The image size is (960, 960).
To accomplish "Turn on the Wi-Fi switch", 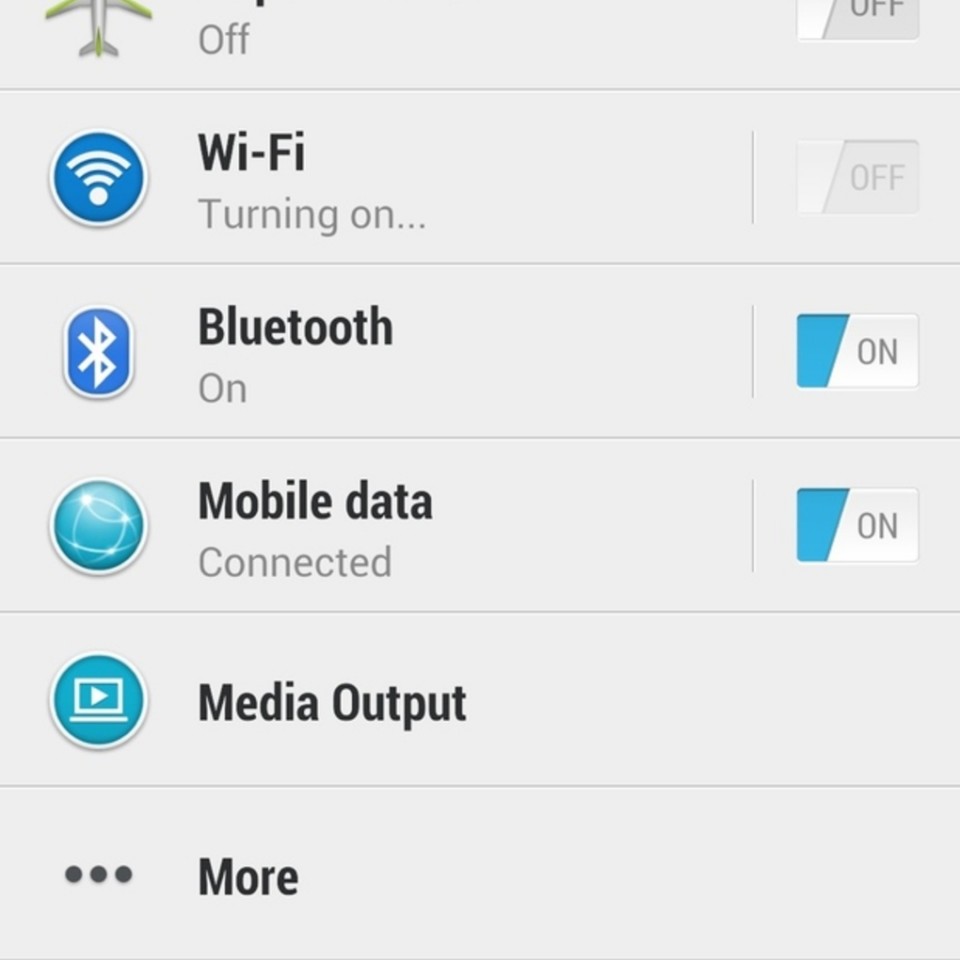I will (x=857, y=177).
